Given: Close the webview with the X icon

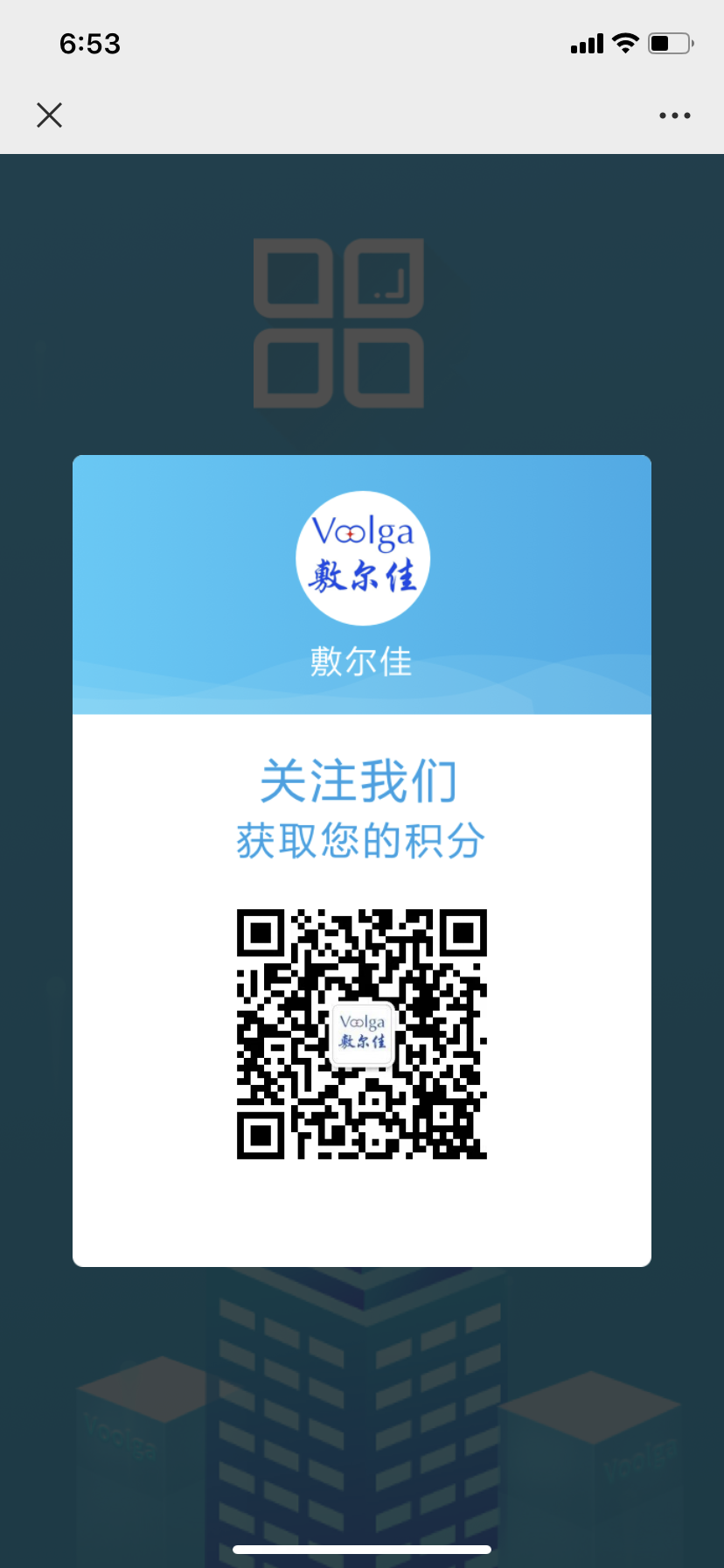Looking at the screenshot, I should (49, 115).
